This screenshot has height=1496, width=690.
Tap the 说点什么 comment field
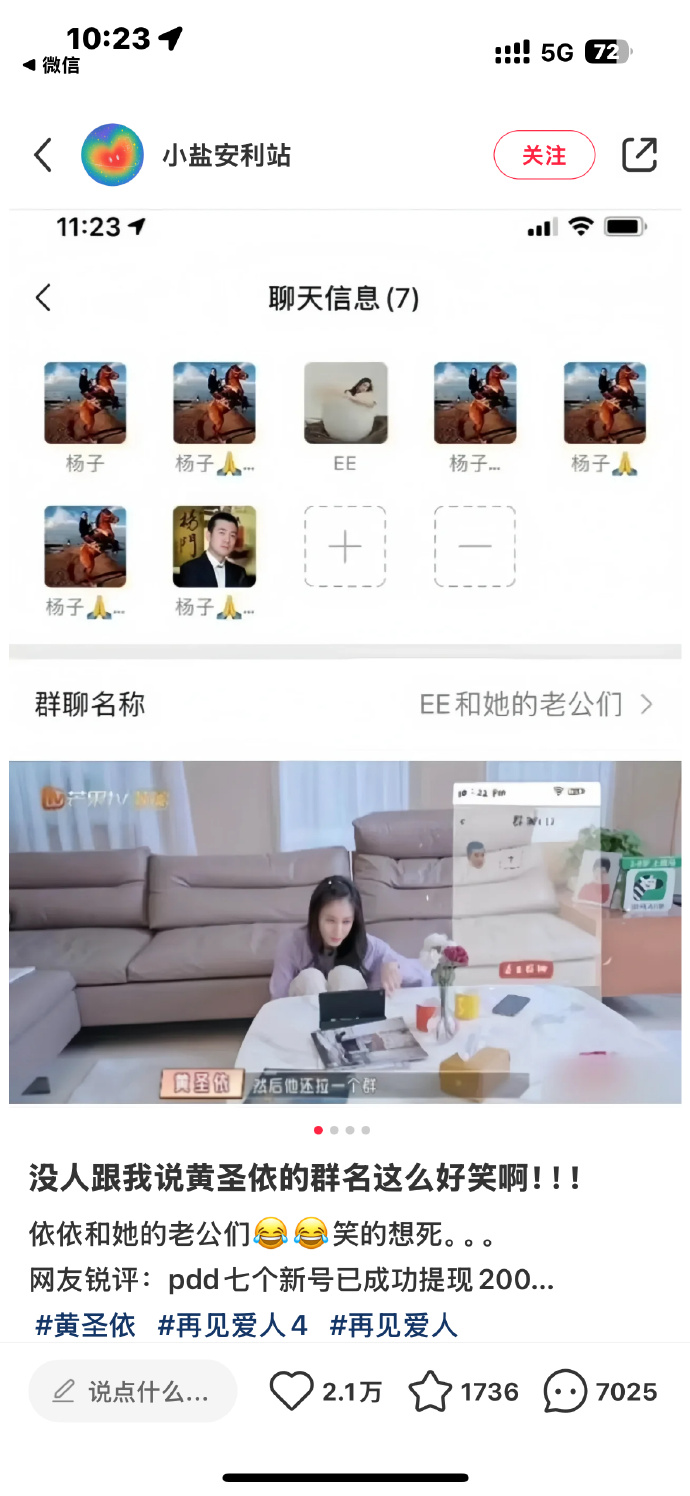(132, 1391)
